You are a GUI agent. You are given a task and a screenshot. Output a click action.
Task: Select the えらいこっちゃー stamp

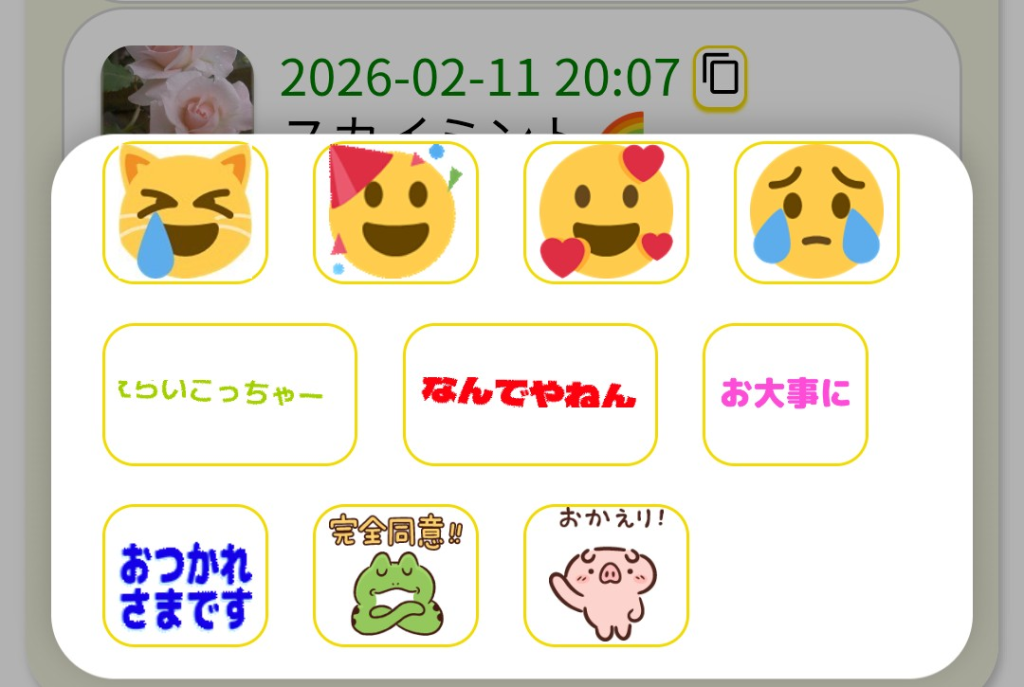[229, 394]
